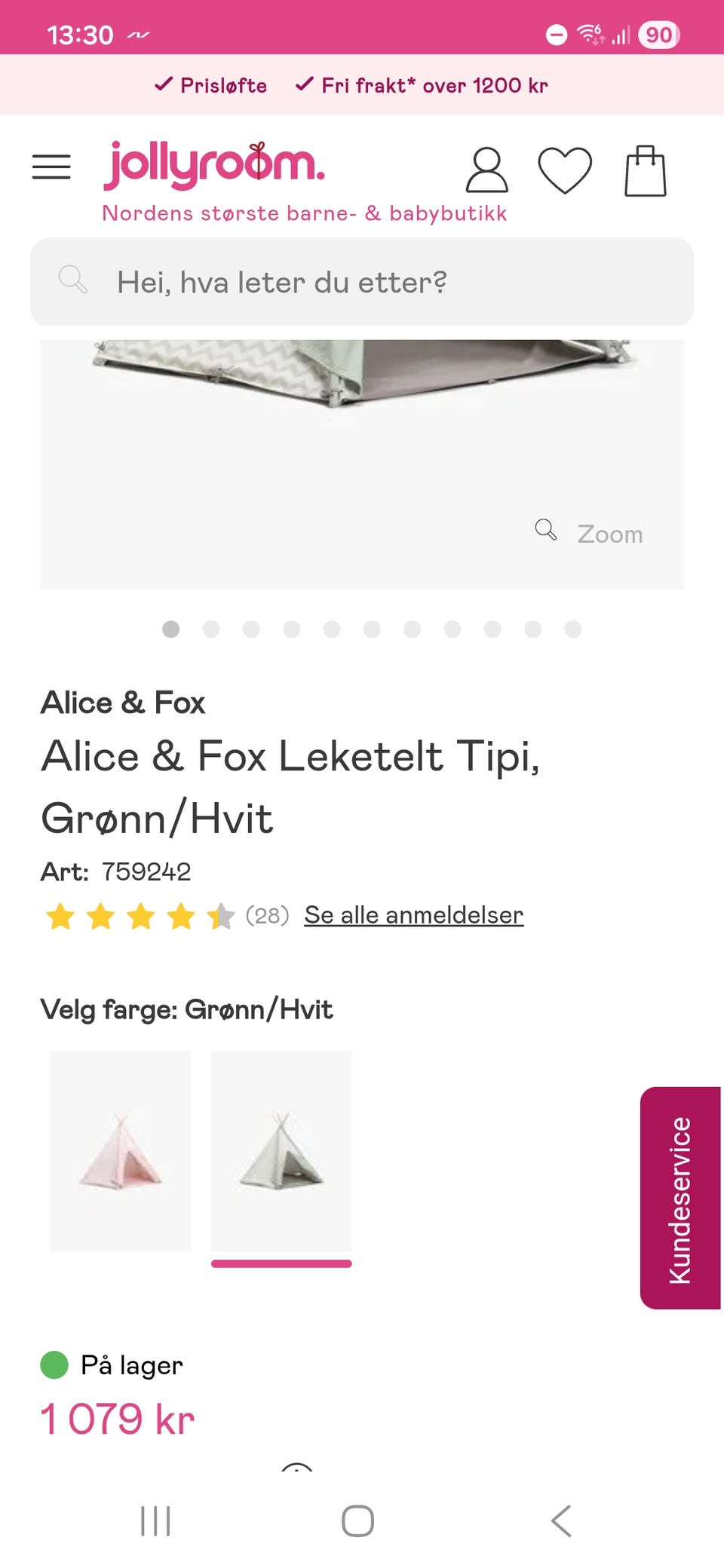
Task: Click the search magnifier icon
Action: [x=73, y=281]
